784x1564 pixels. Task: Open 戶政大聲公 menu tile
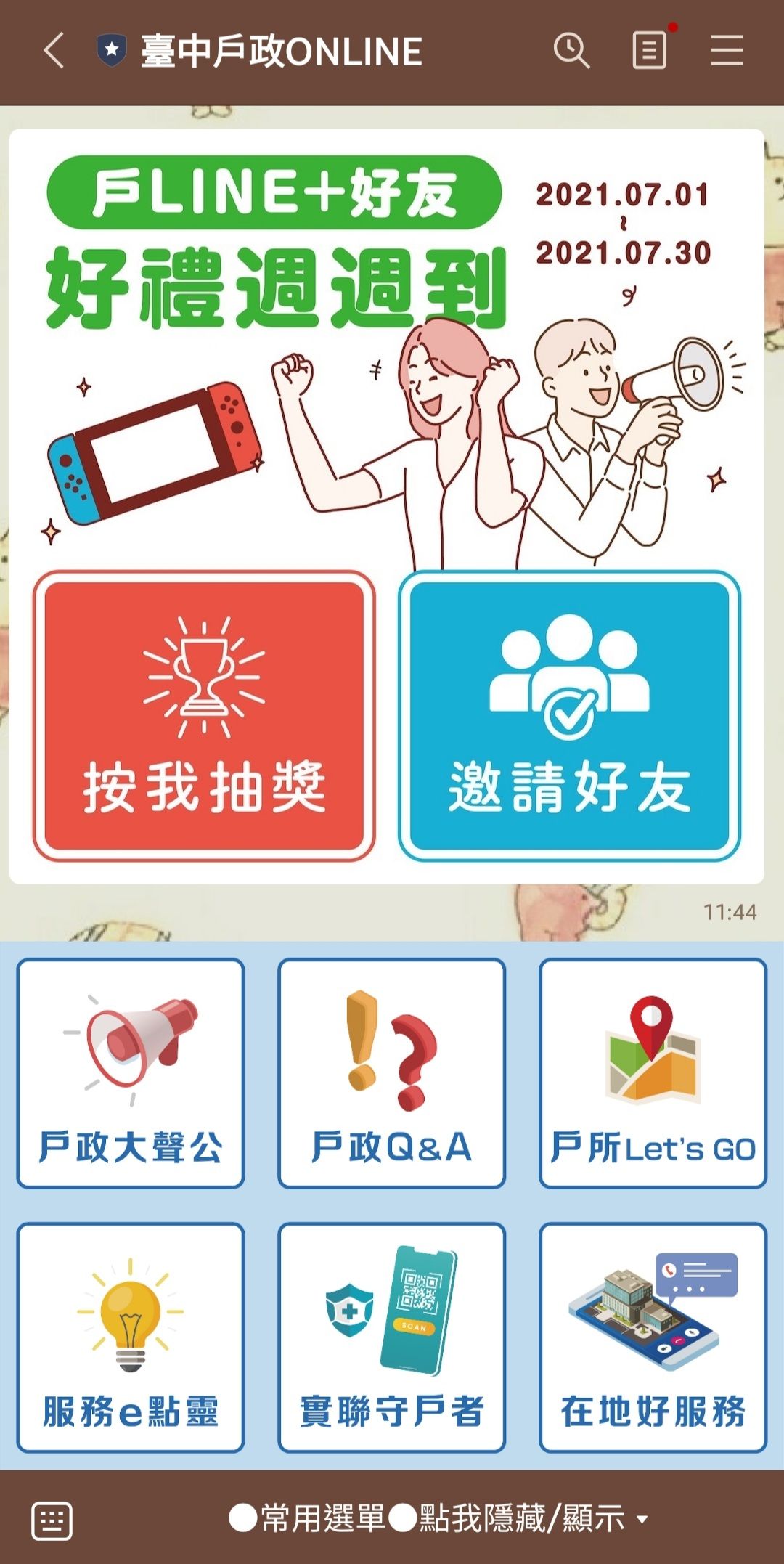(131, 1073)
